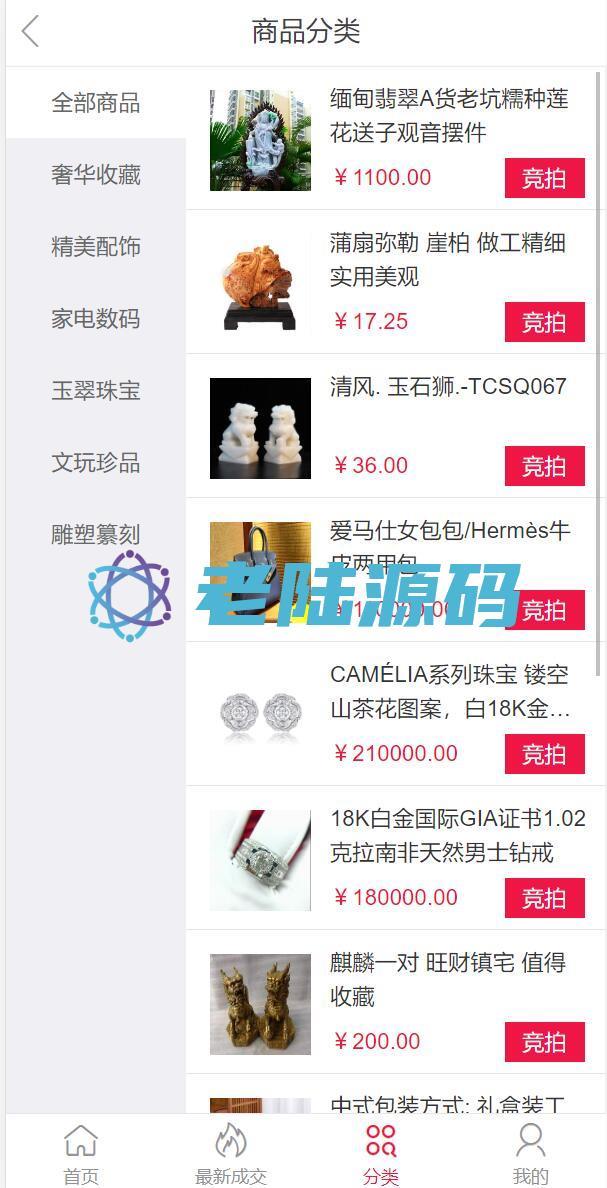Bid on the 麒麟一对 item
This screenshot has width=607, height=1188.
coord(544,1042)
